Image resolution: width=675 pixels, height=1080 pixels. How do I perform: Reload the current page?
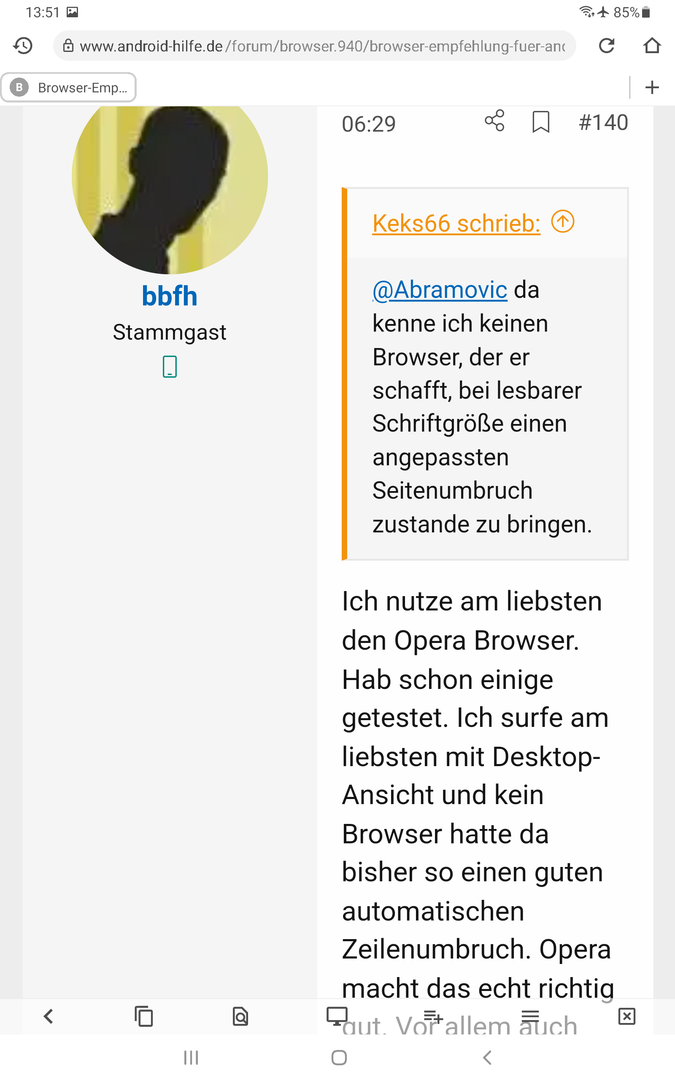[607, 46]
